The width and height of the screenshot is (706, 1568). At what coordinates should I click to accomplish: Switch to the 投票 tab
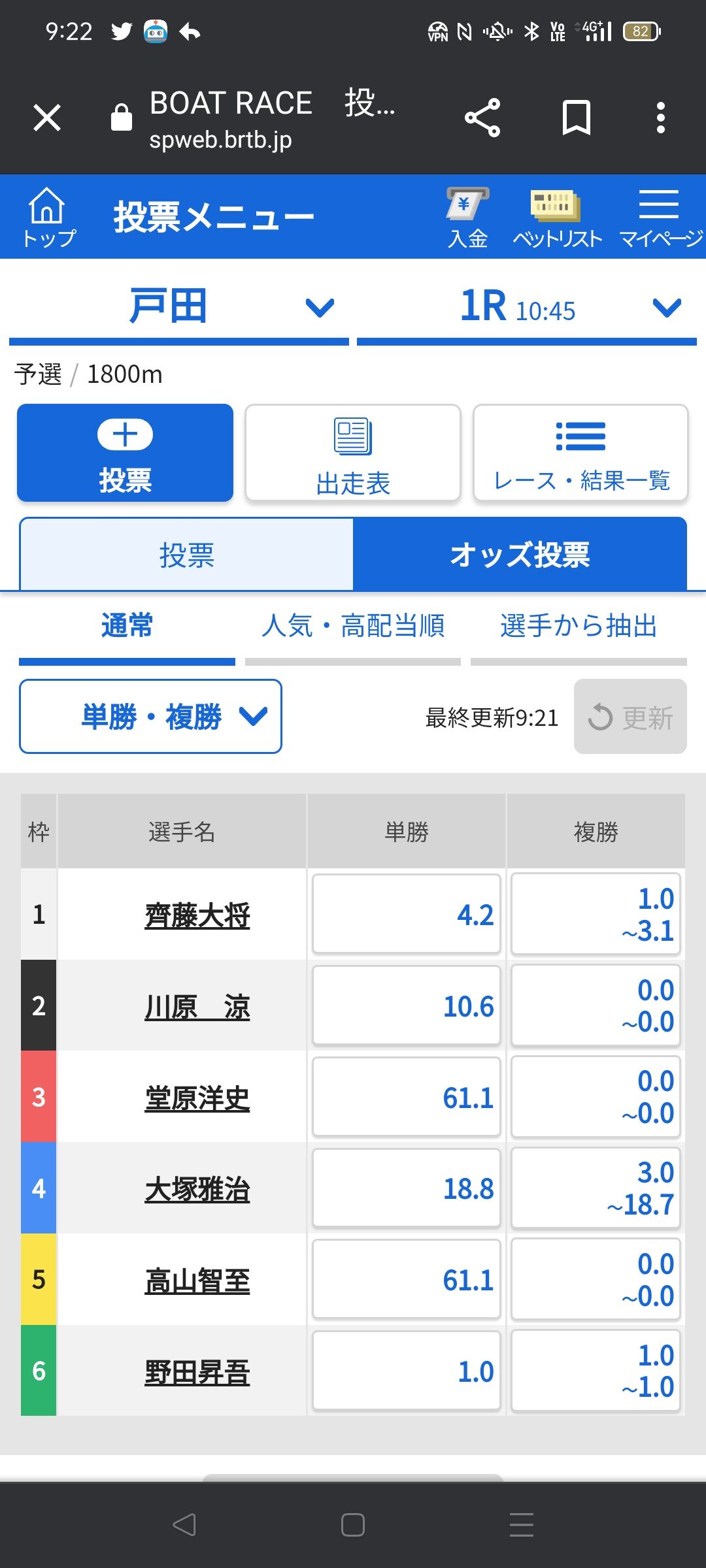click(x=187, y=555)
